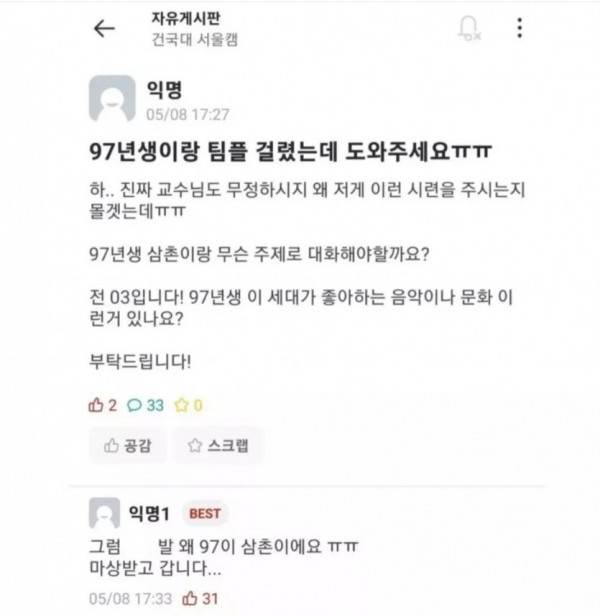Go back using the arrow icon

(102, 30)
